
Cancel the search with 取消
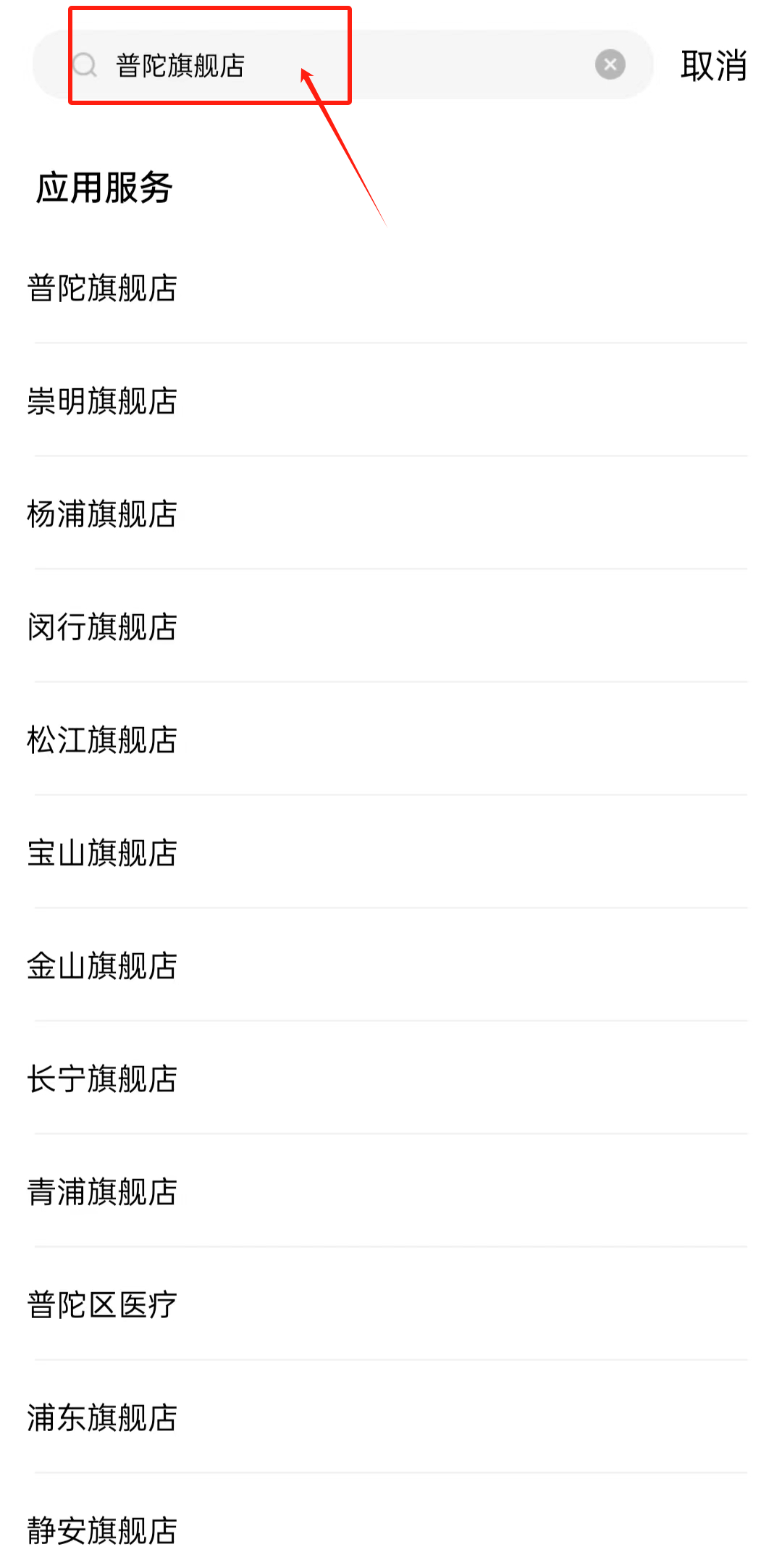pos(713,66)
